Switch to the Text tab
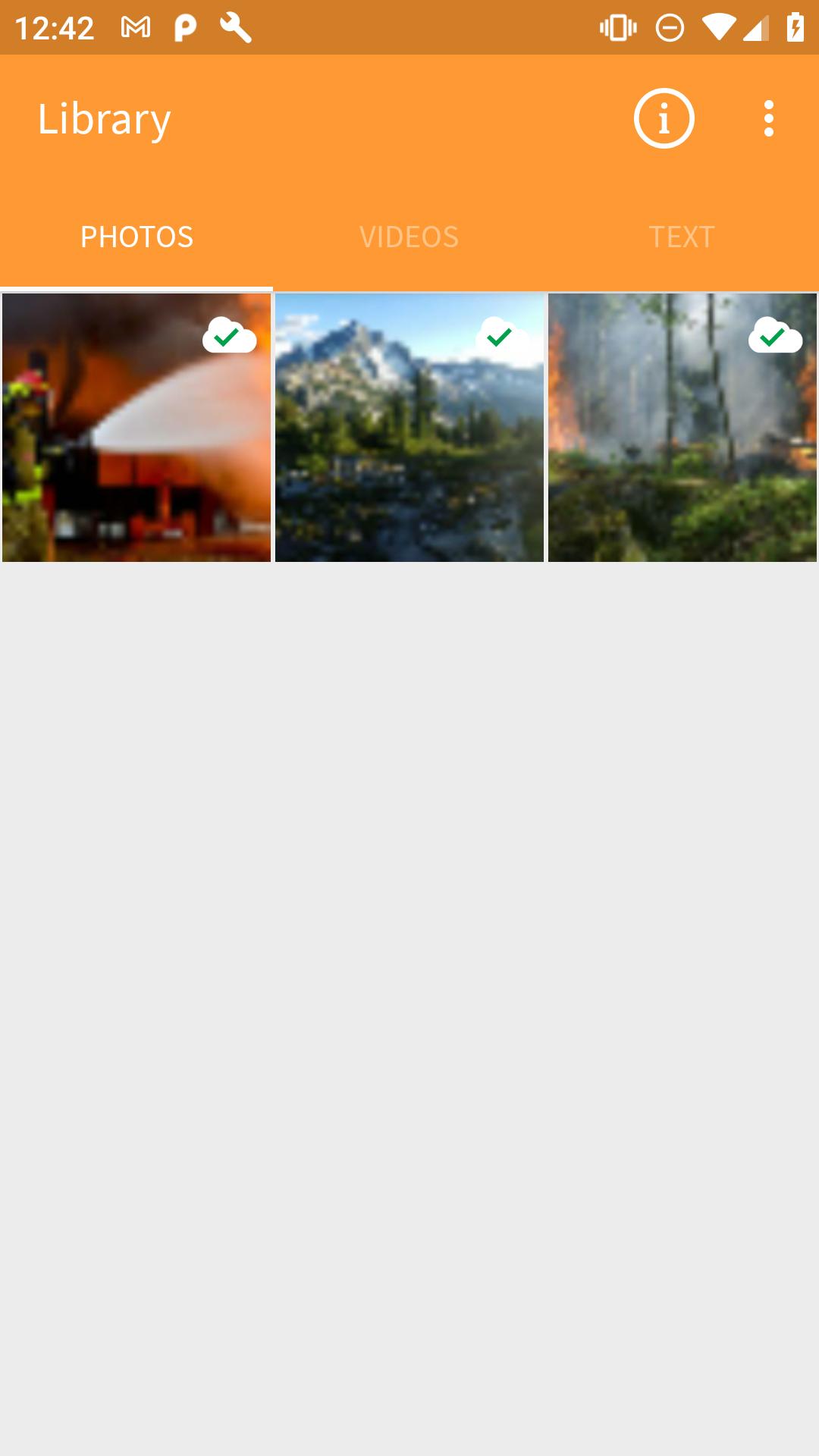The height and width of the screenshot is (1456, 819). (682, 237)
